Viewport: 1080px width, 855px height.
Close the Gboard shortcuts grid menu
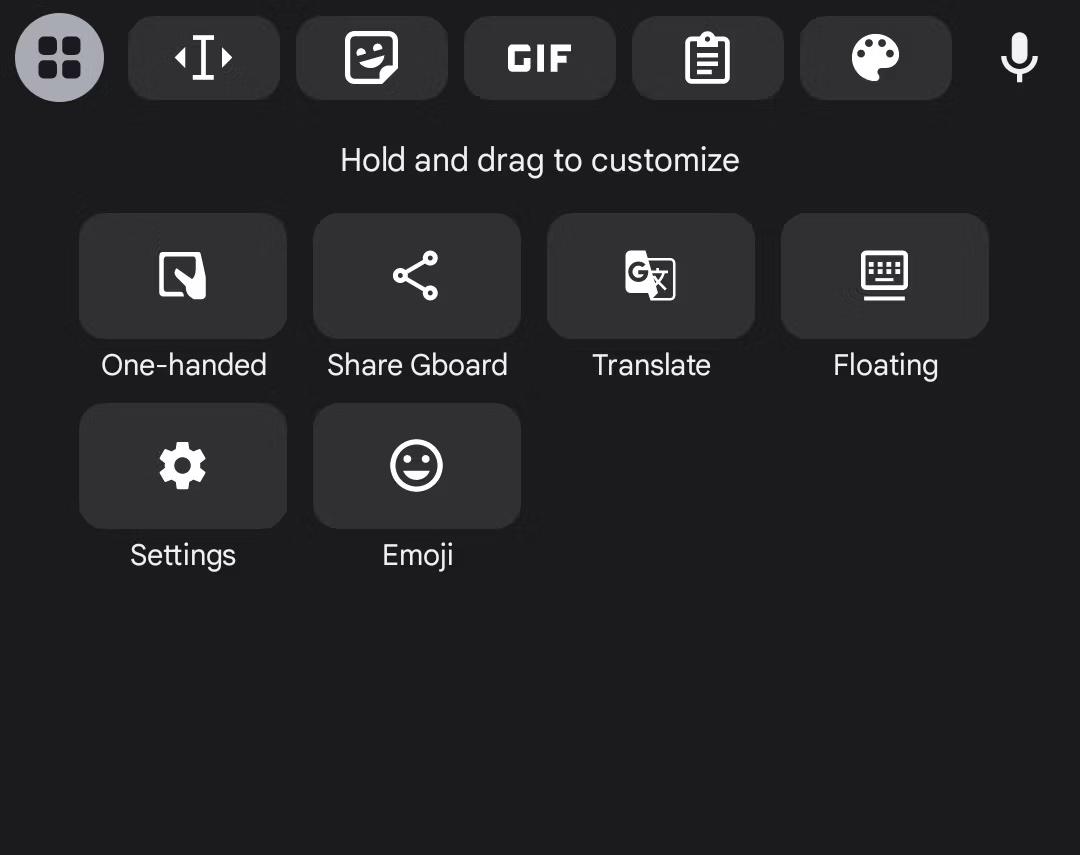tap(59, 58)
